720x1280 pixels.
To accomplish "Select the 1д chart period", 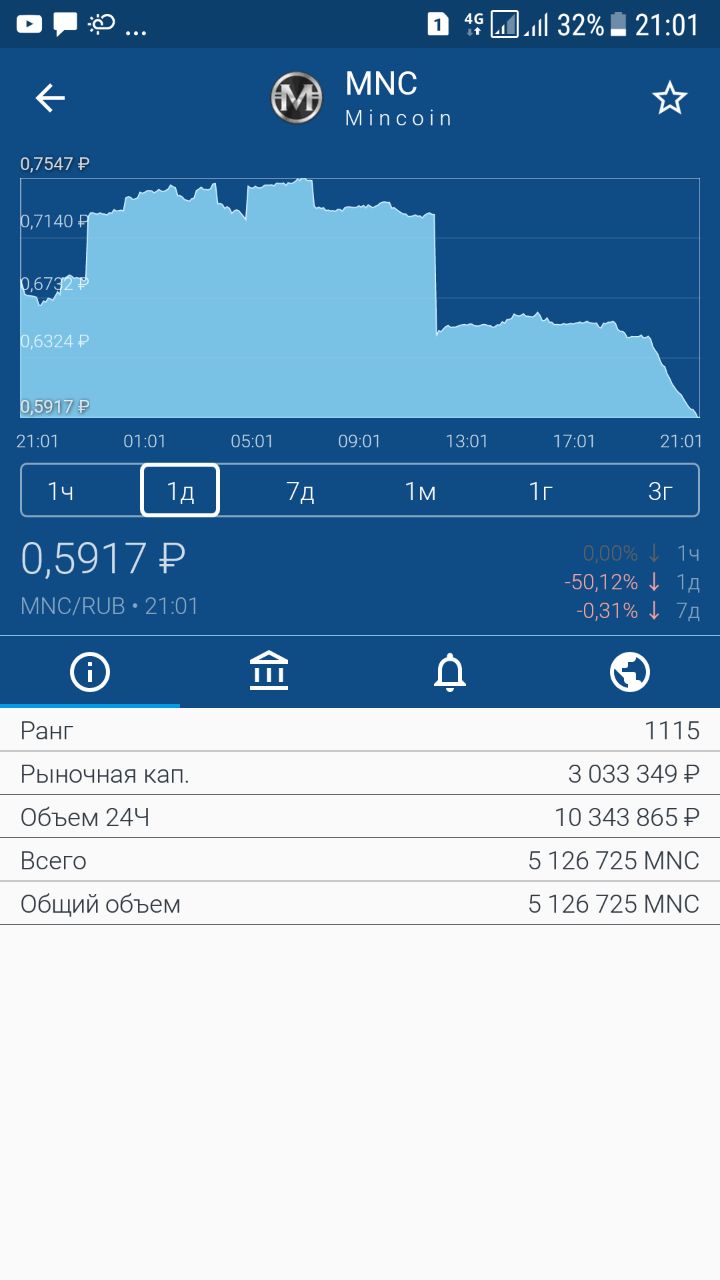I will point(180,491).
